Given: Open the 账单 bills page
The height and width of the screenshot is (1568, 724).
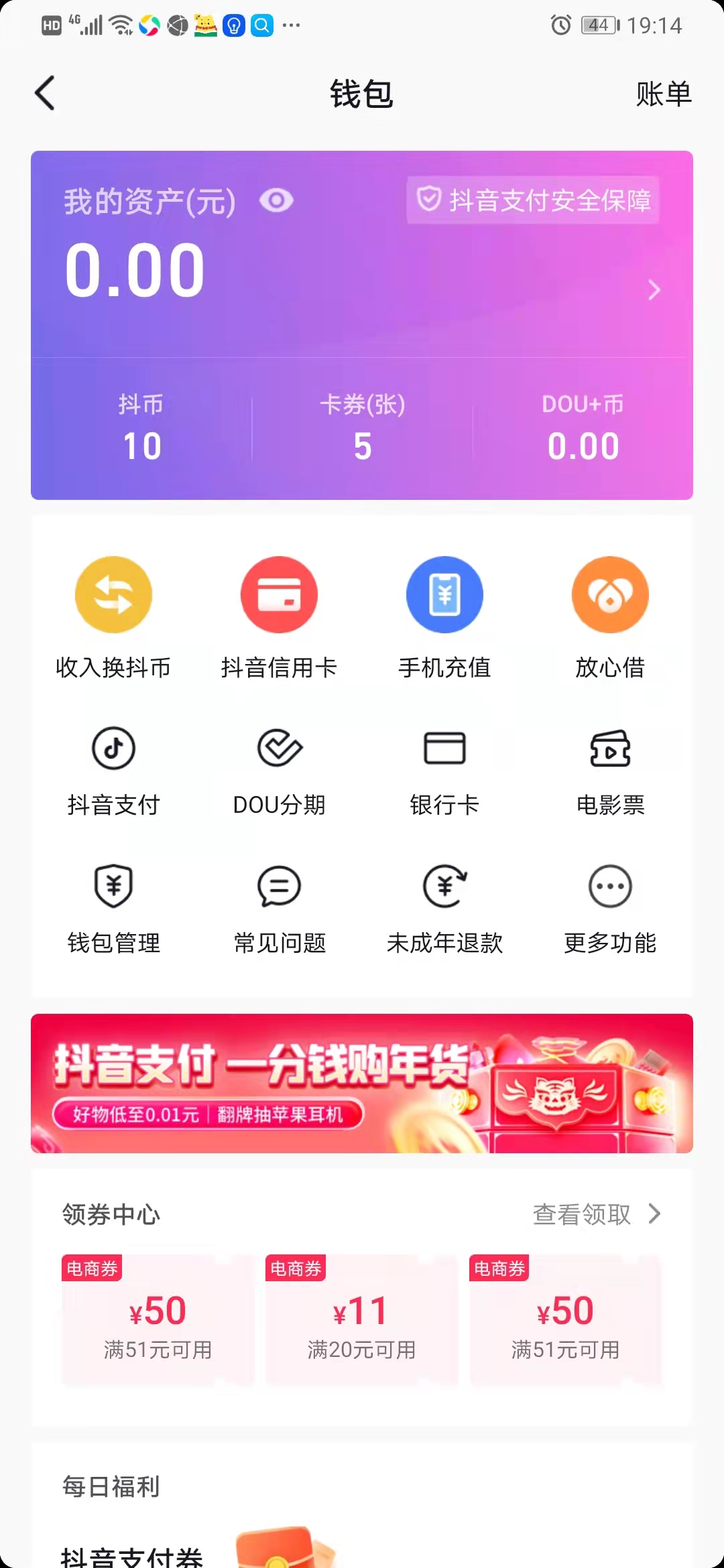Looking at the screenshot, I should click(x=663, y=94).
